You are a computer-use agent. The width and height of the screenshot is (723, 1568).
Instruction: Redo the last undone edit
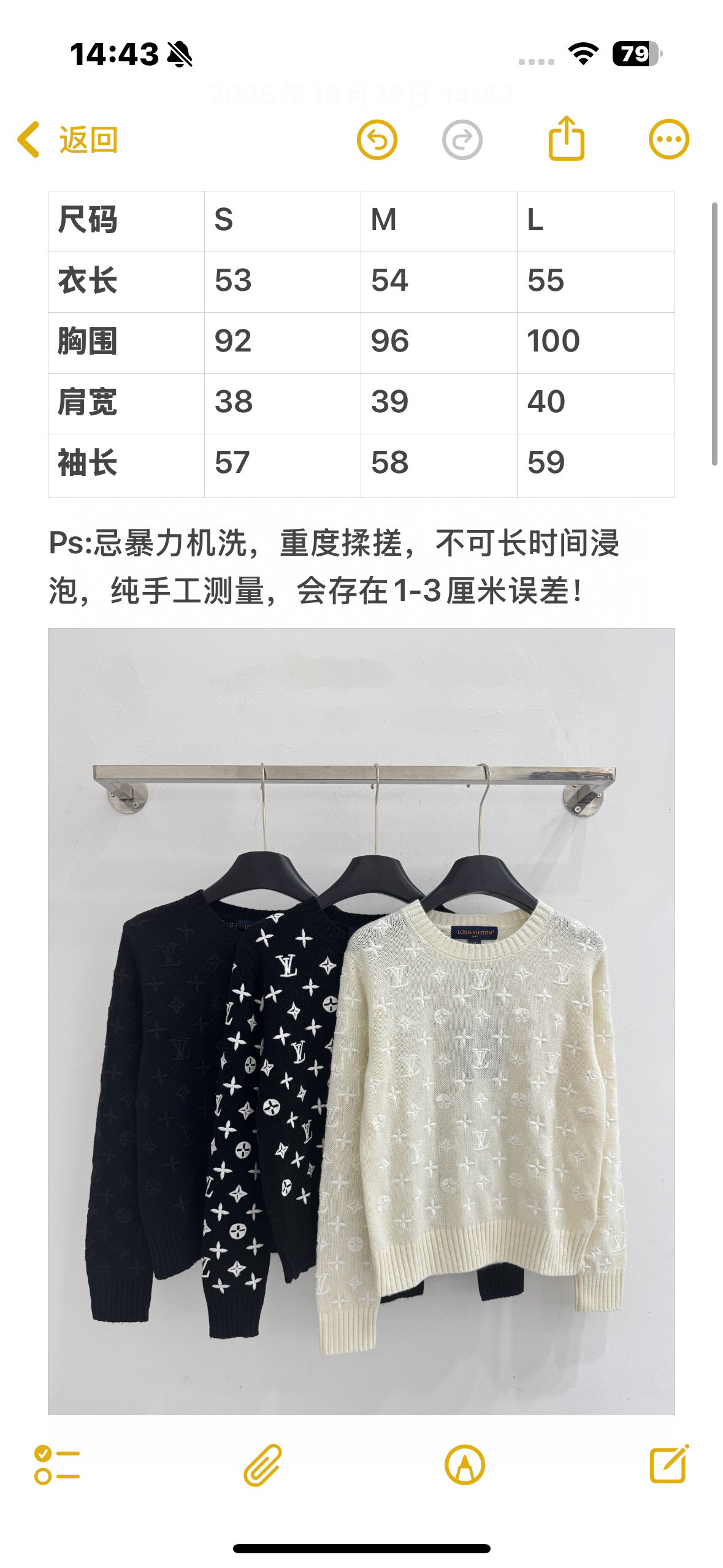pyautogui.click(x=462, y=140)
